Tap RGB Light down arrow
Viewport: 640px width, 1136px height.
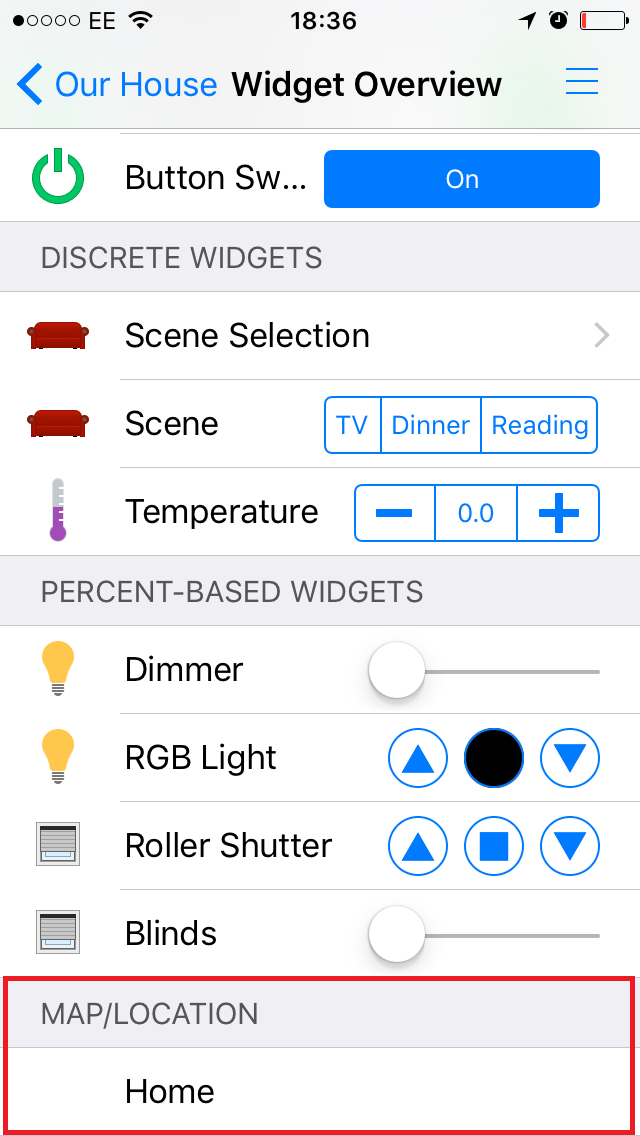(570, 759)
